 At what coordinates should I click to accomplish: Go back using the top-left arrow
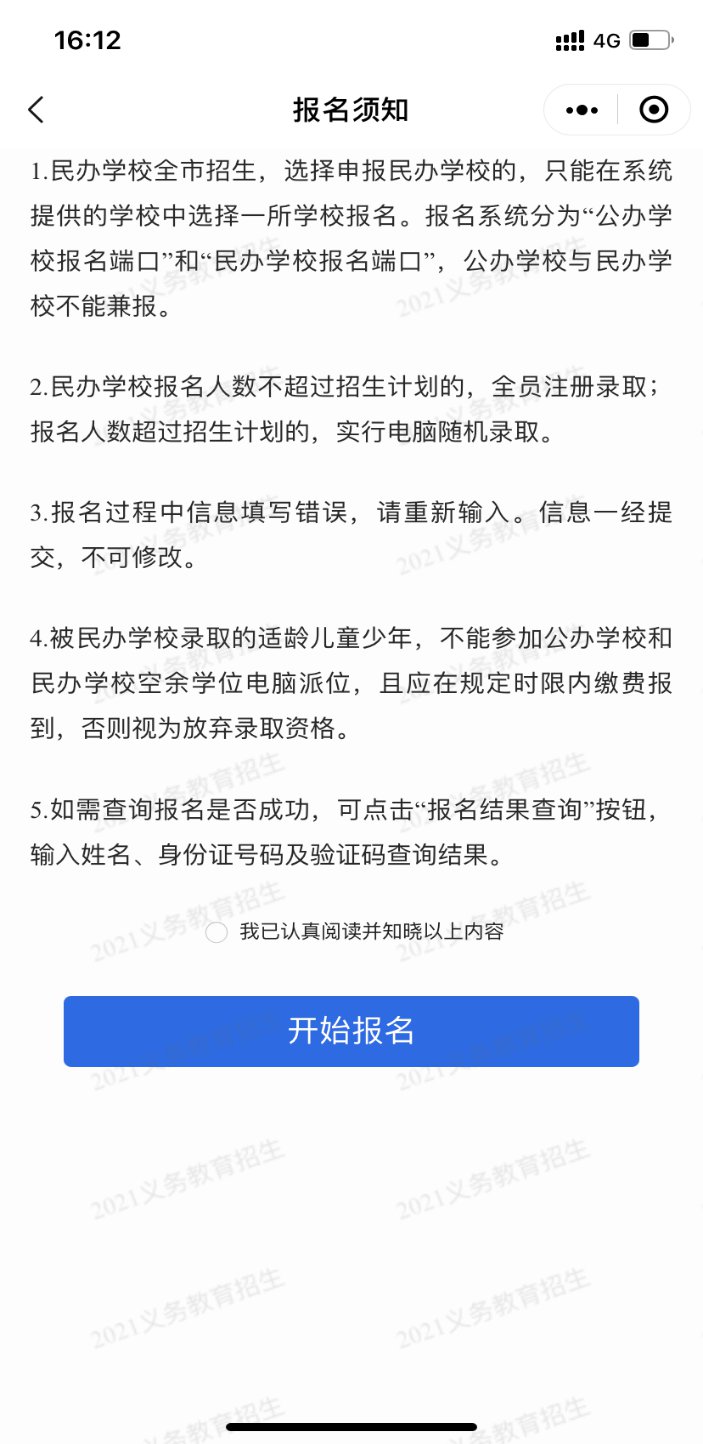click(36, 109)
